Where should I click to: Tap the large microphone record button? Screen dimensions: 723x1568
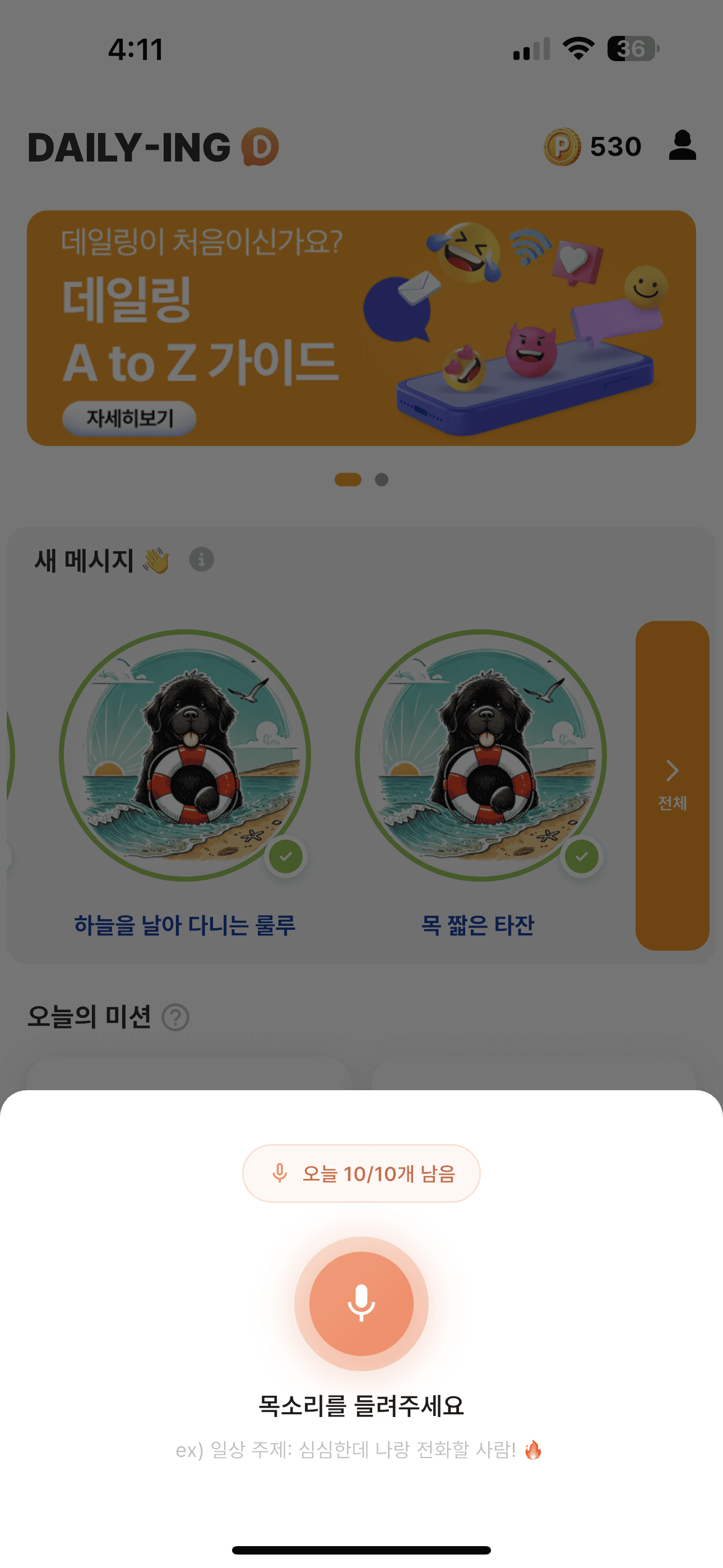click(x=361, y=1303)
